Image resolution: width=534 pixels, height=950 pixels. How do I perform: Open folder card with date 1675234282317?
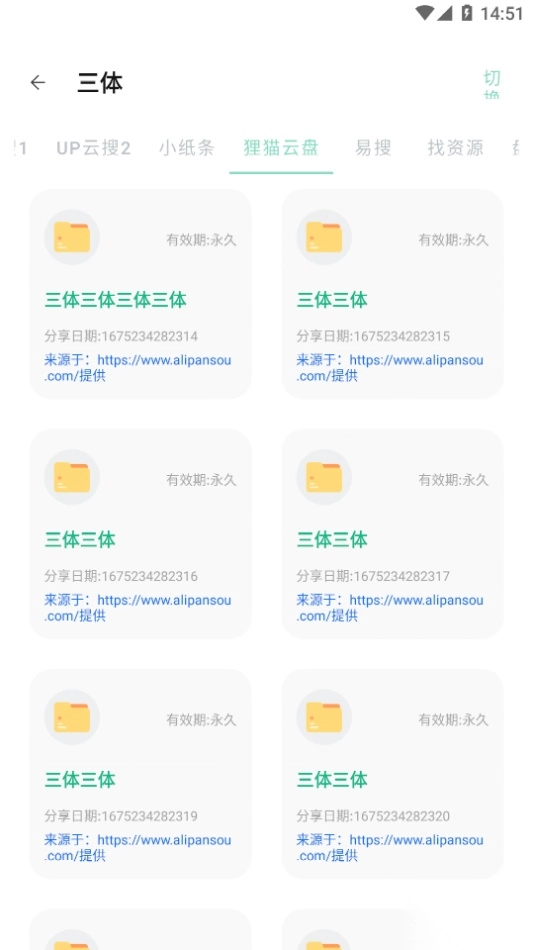[x=393, y=534]
